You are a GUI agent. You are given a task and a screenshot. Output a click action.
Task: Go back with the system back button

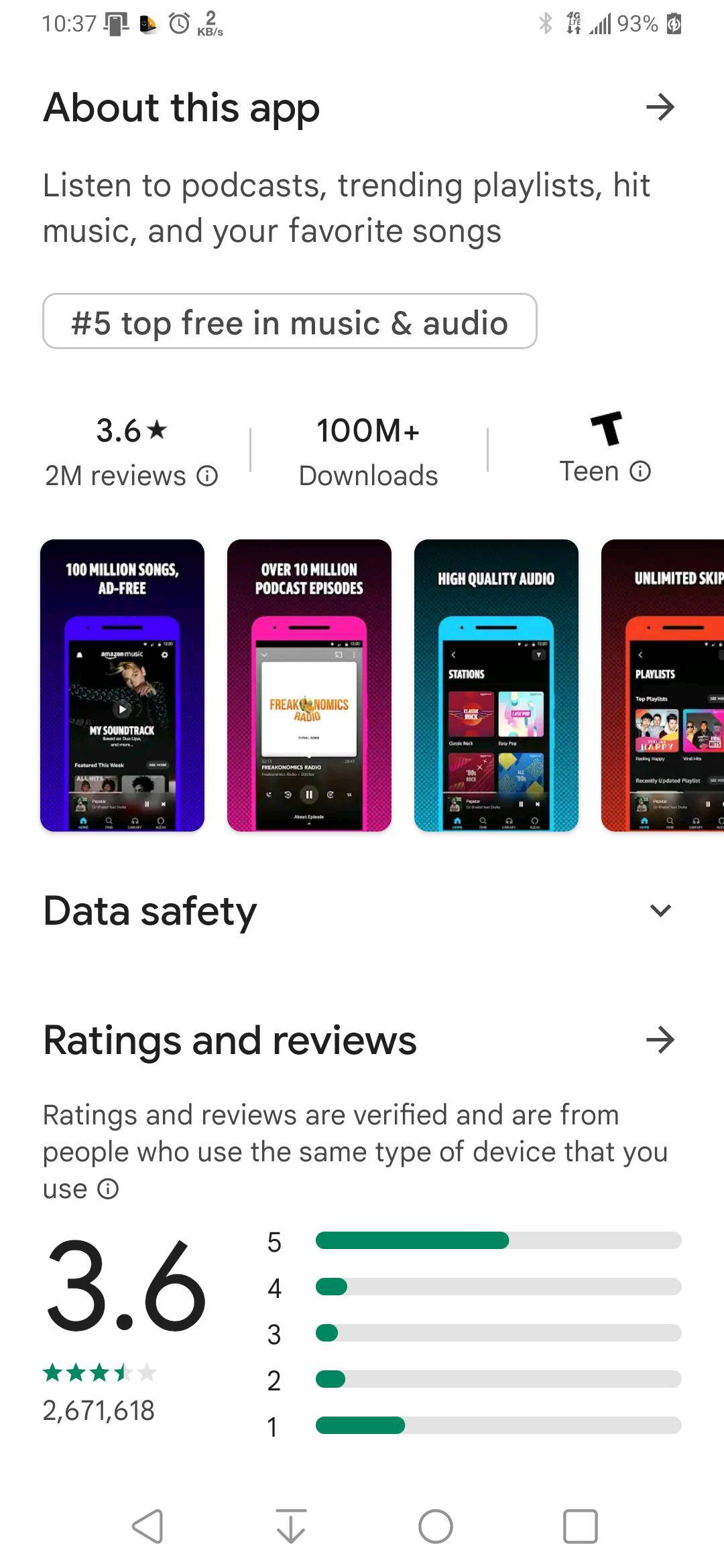coord(147,1526)
